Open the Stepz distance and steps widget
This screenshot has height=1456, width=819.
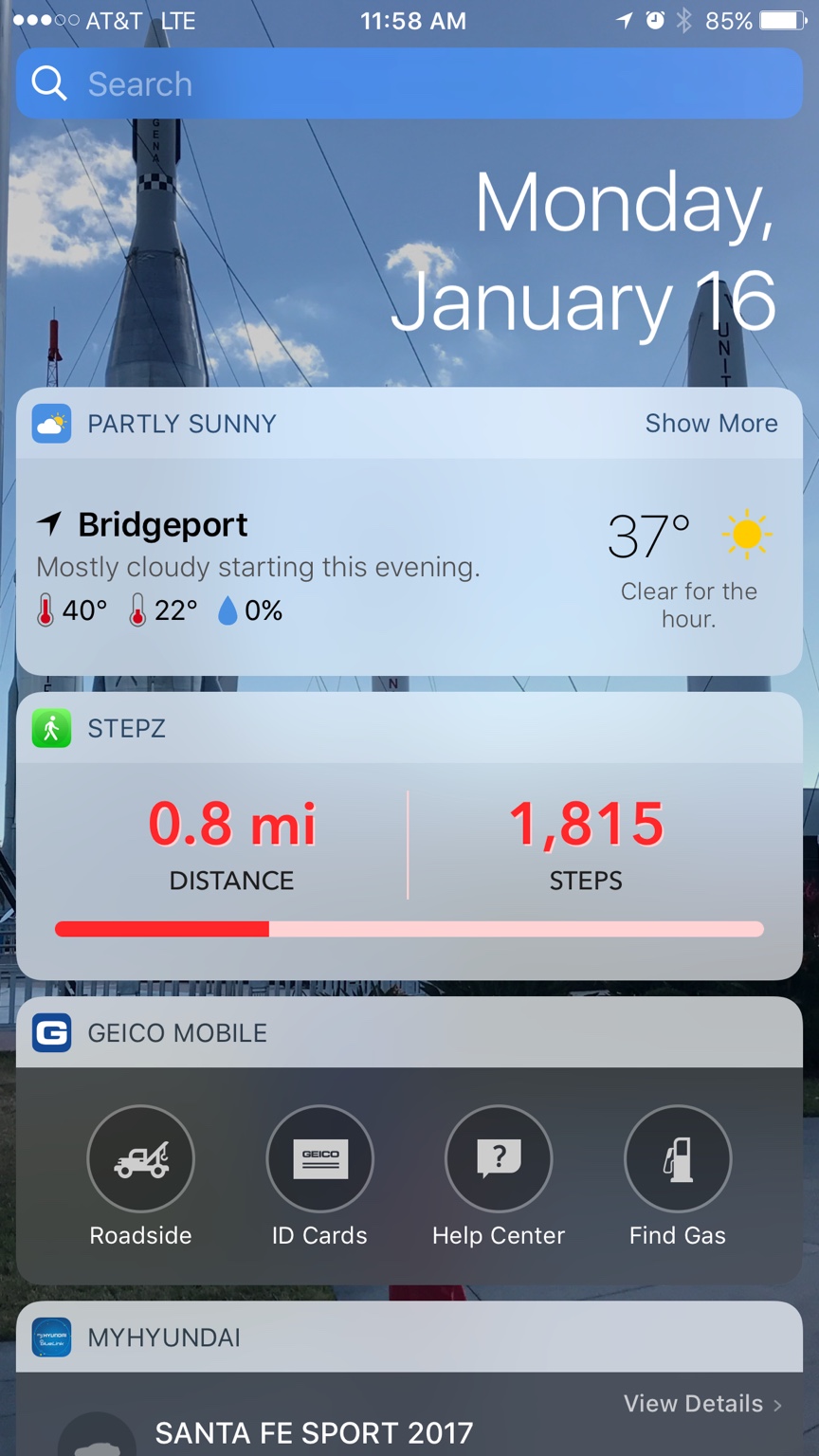tap(409, 853)
